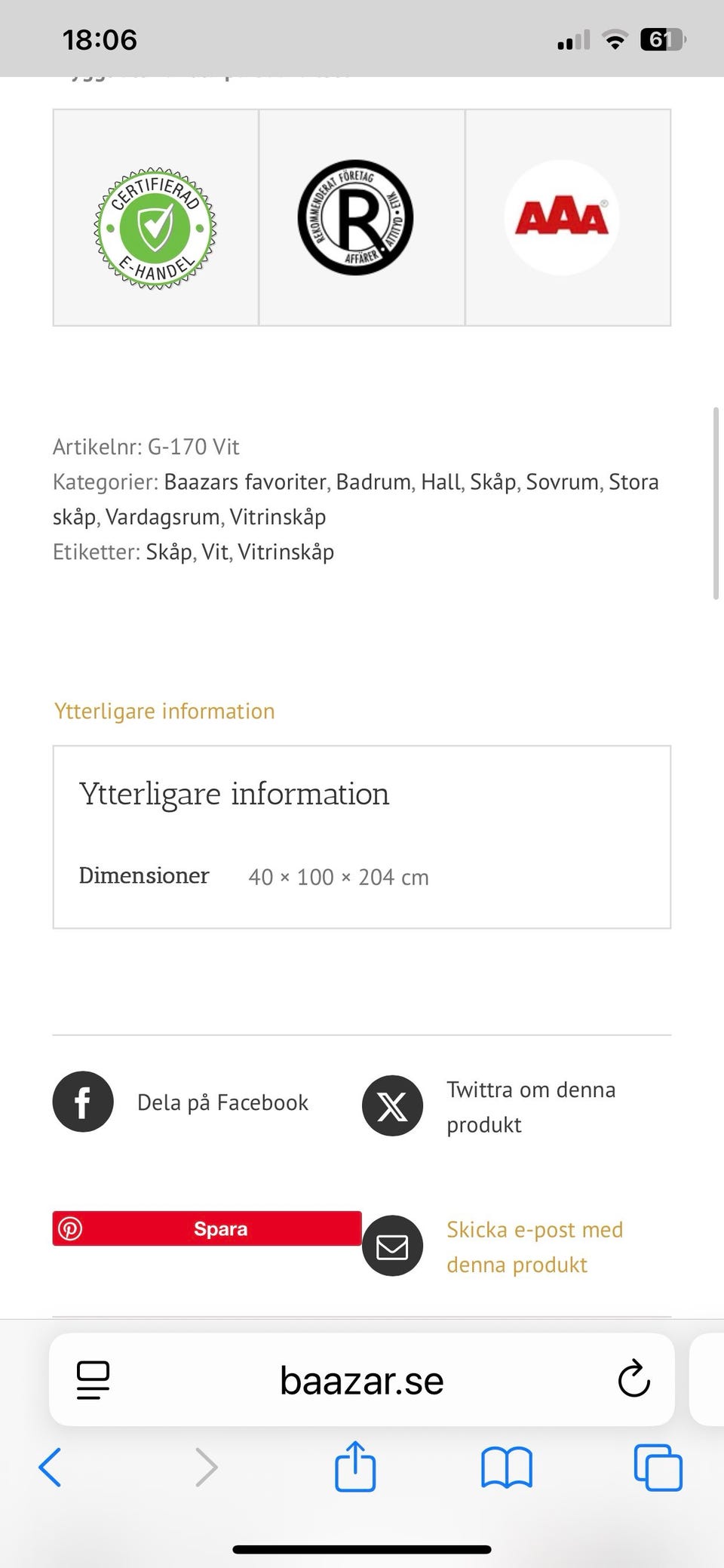Open the Ytterligare information tab
The width and height of the screenshot is (724, 1568).
tap(164, 710)
